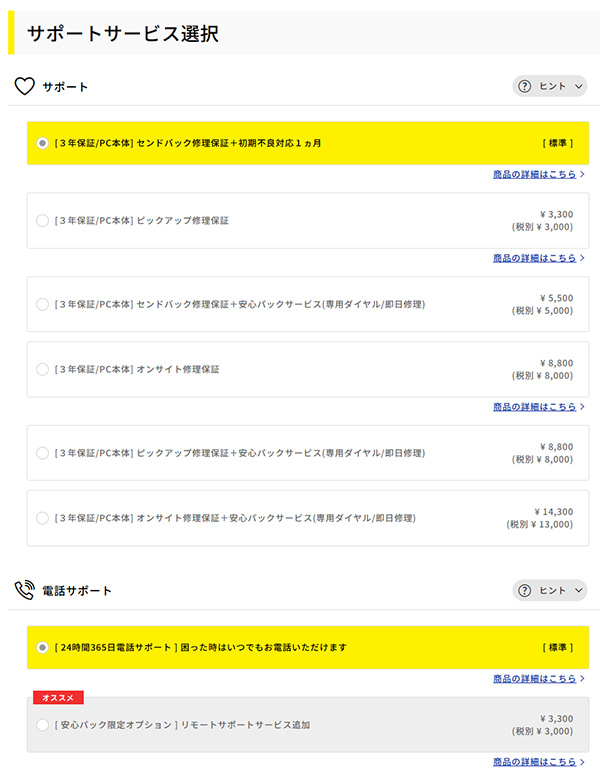The width and height of the screenshot is (600, 775).
Task: Open 商品の詳細はこちら under ピックアップ修理保証
Action: (535, 258)
